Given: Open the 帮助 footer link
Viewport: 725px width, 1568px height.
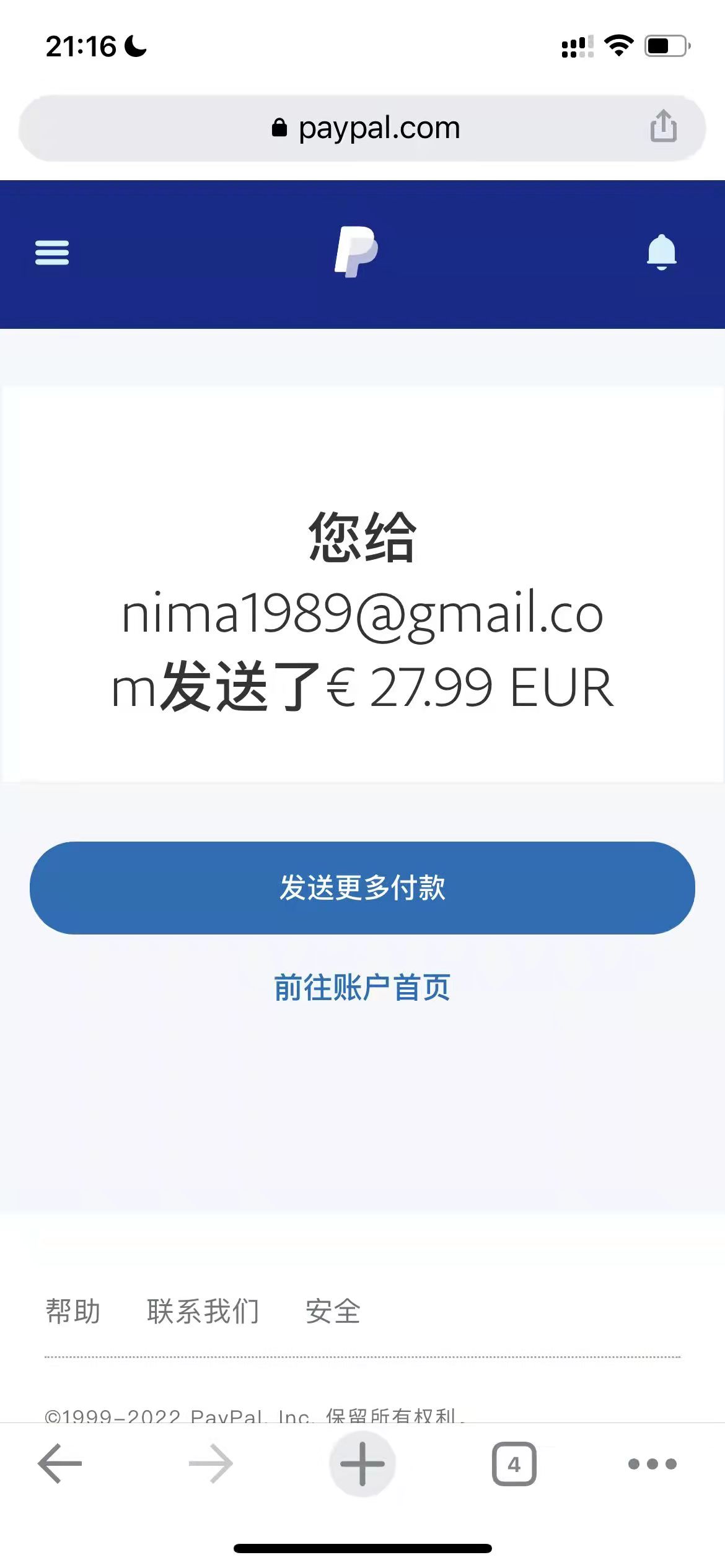Looking at the screenshot, I should pos(73,1311).
